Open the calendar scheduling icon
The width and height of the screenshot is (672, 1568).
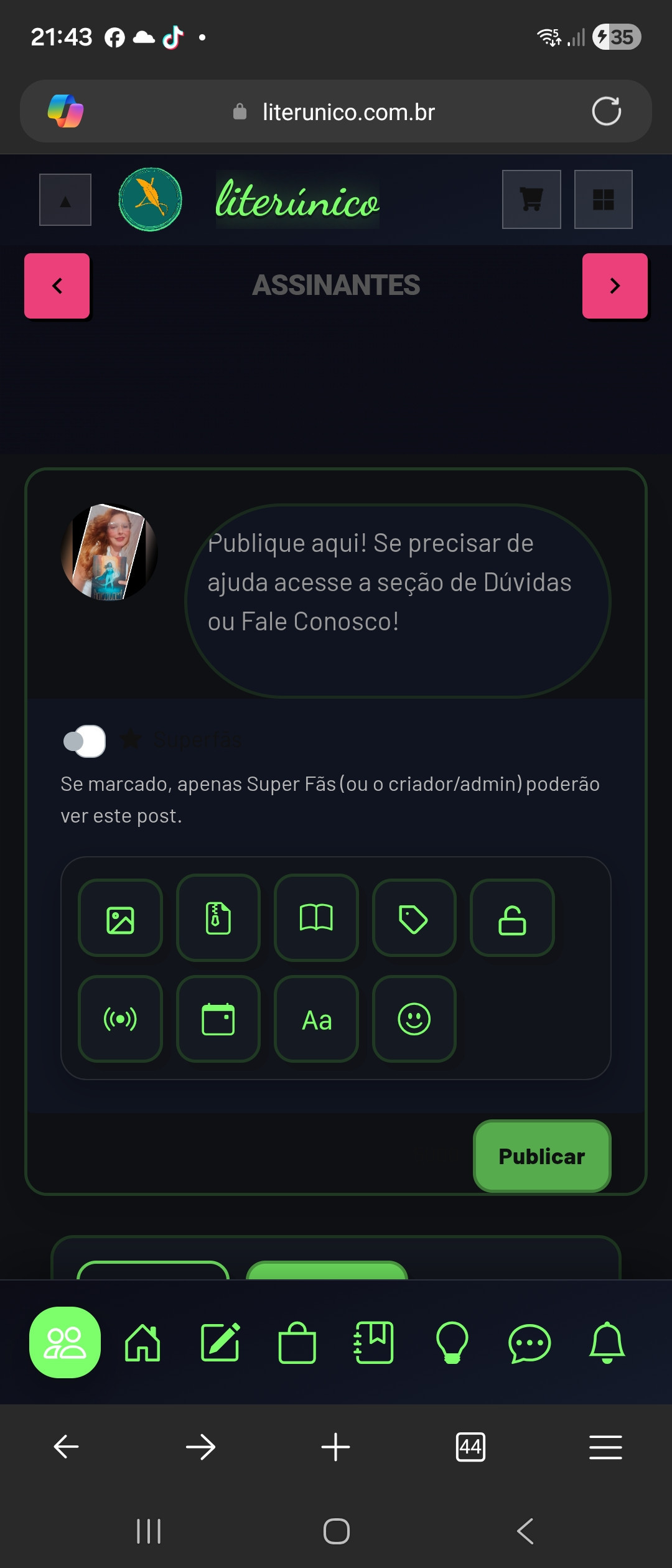point(218,1019)
